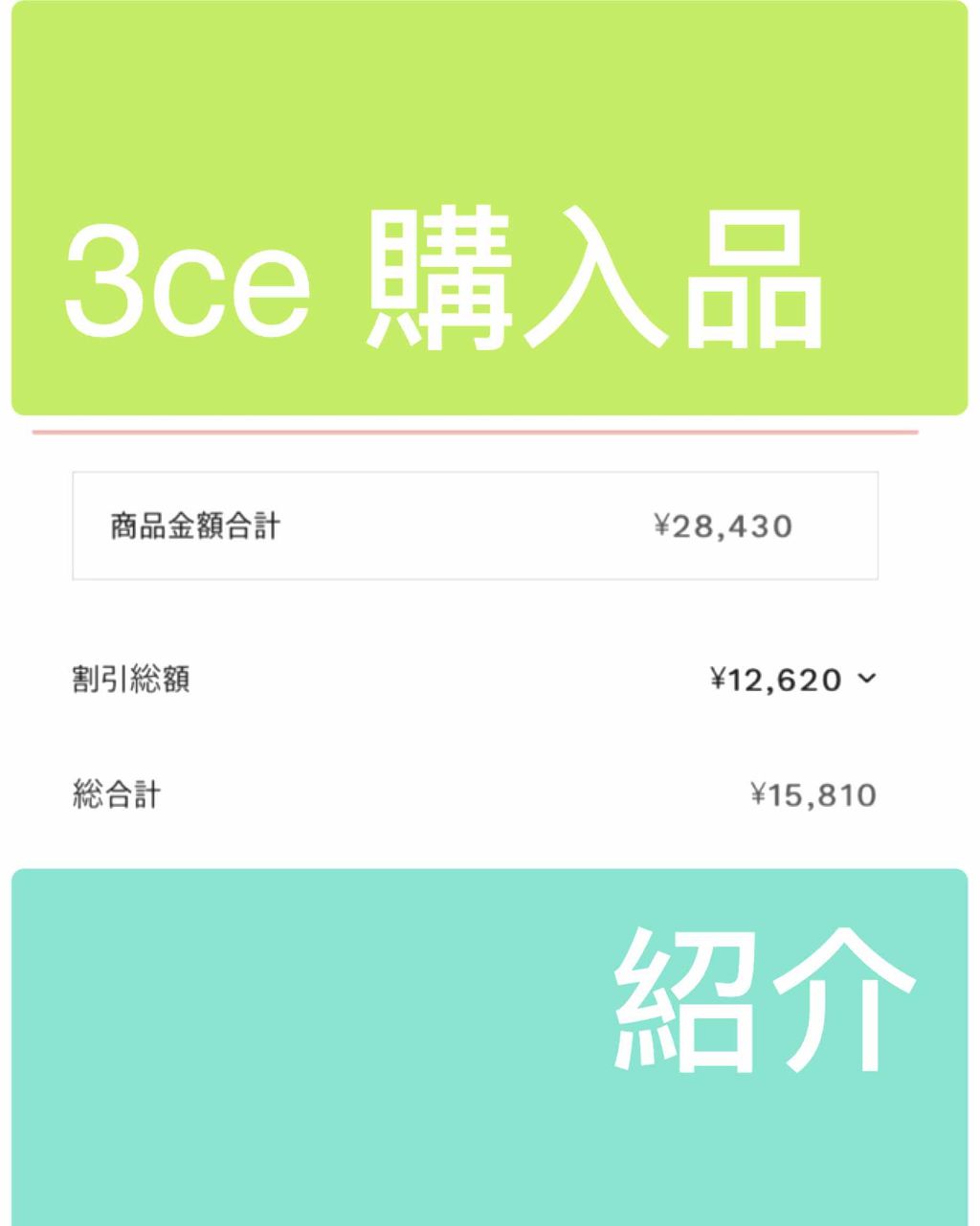Select the ¥15,810 total amount
This screenshot has height=1226, width=980.
(x=813, y=794)
